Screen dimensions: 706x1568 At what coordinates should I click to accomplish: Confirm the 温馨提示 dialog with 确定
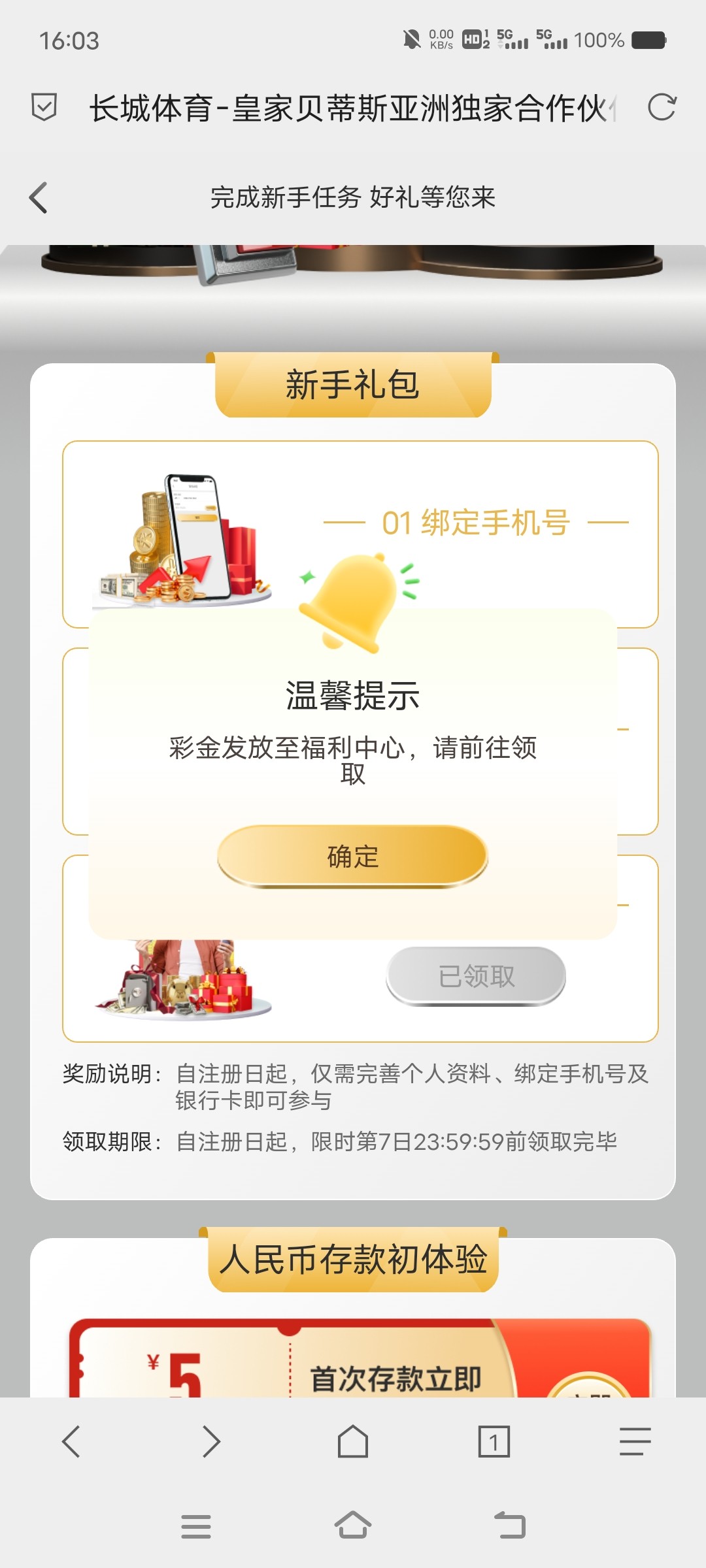point(352,857)
